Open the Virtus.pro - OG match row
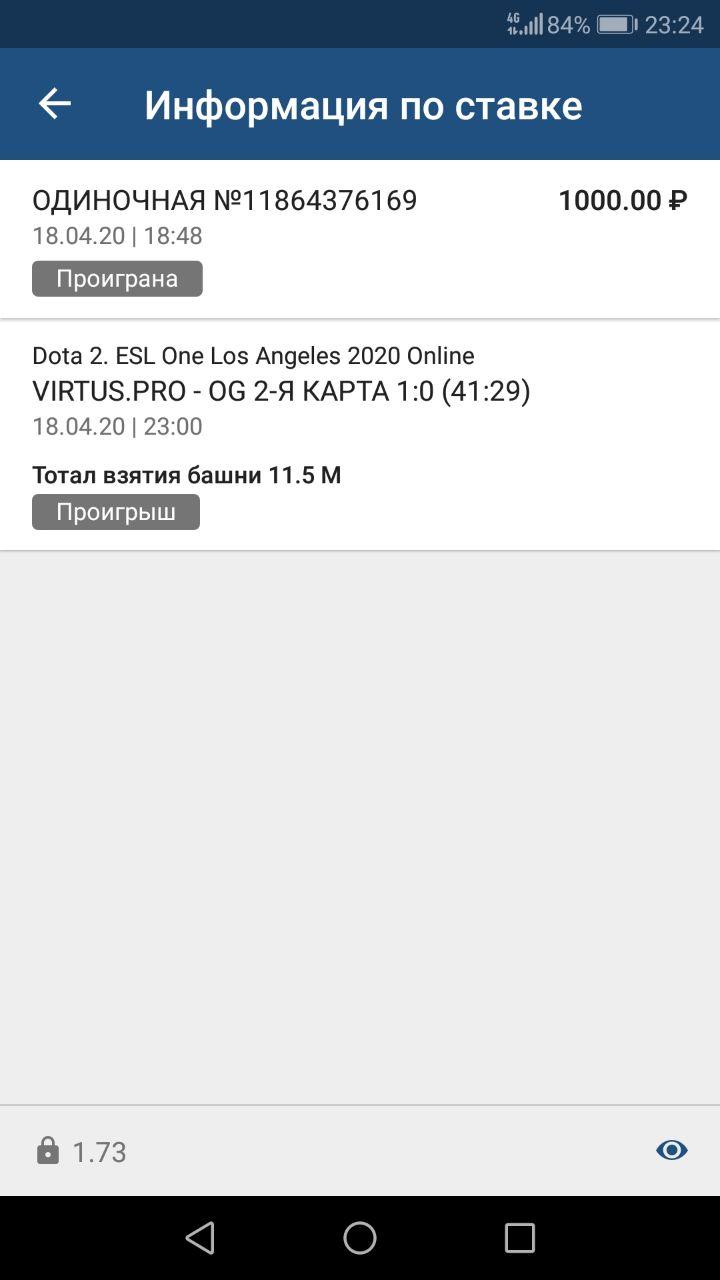The width and height of the screenshot is (720, 1280). (360, 435)
